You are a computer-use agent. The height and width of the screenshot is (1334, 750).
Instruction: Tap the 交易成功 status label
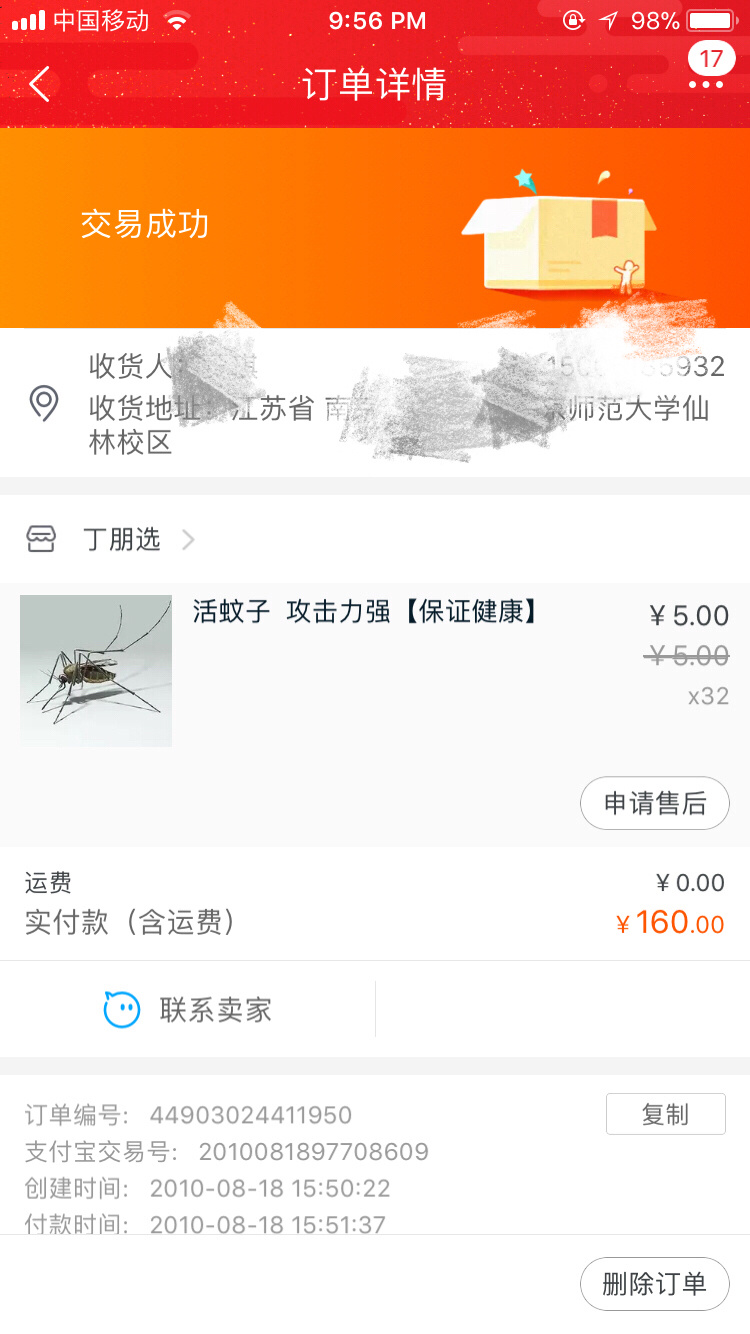[144, 226]
